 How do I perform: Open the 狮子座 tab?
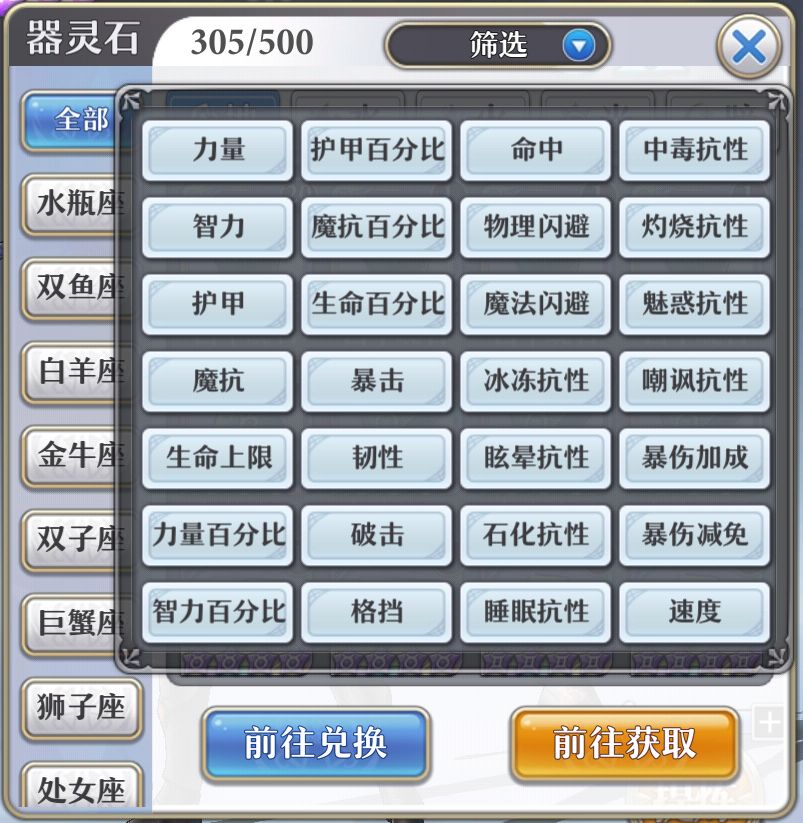click(80, 708)
